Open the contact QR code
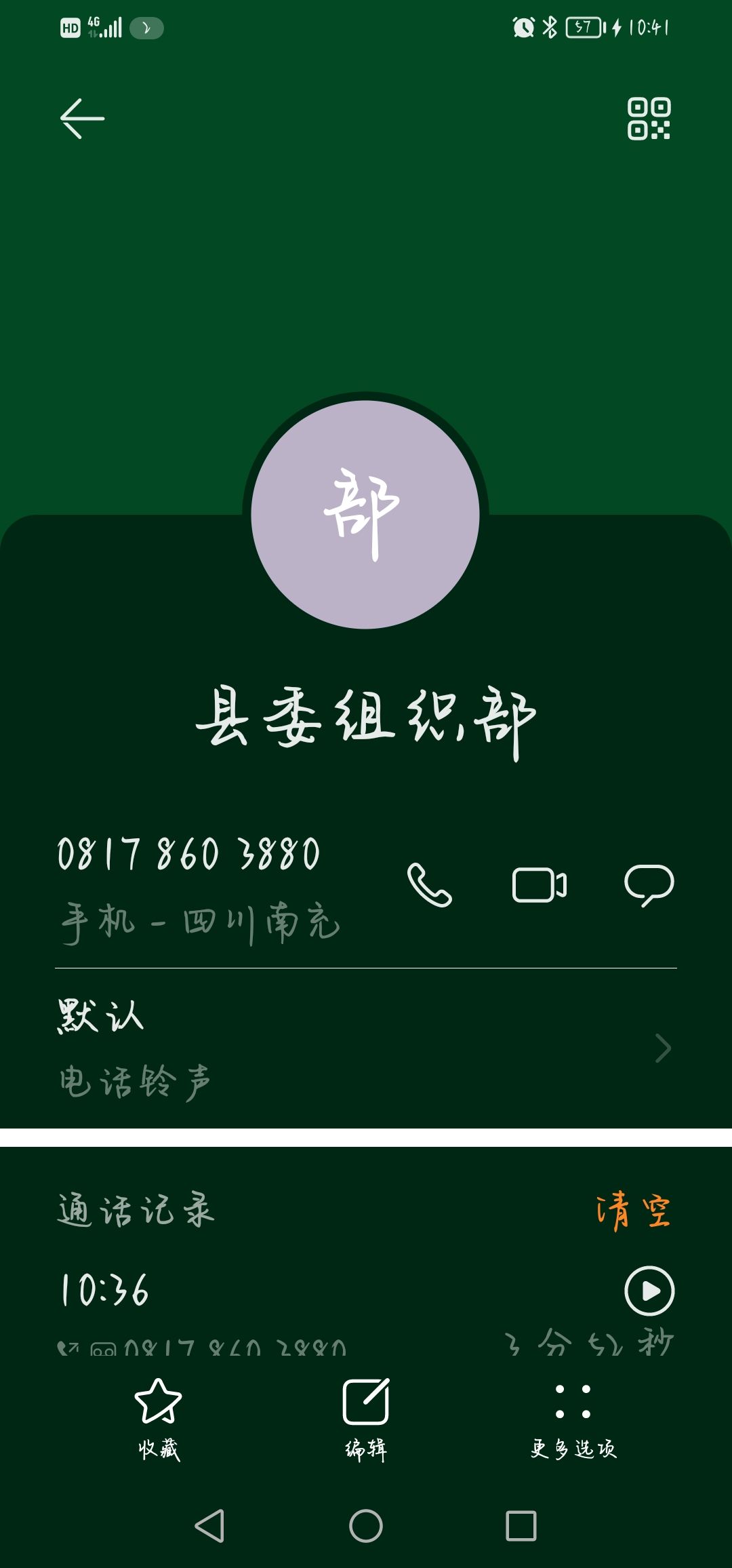 coord(649,119)
